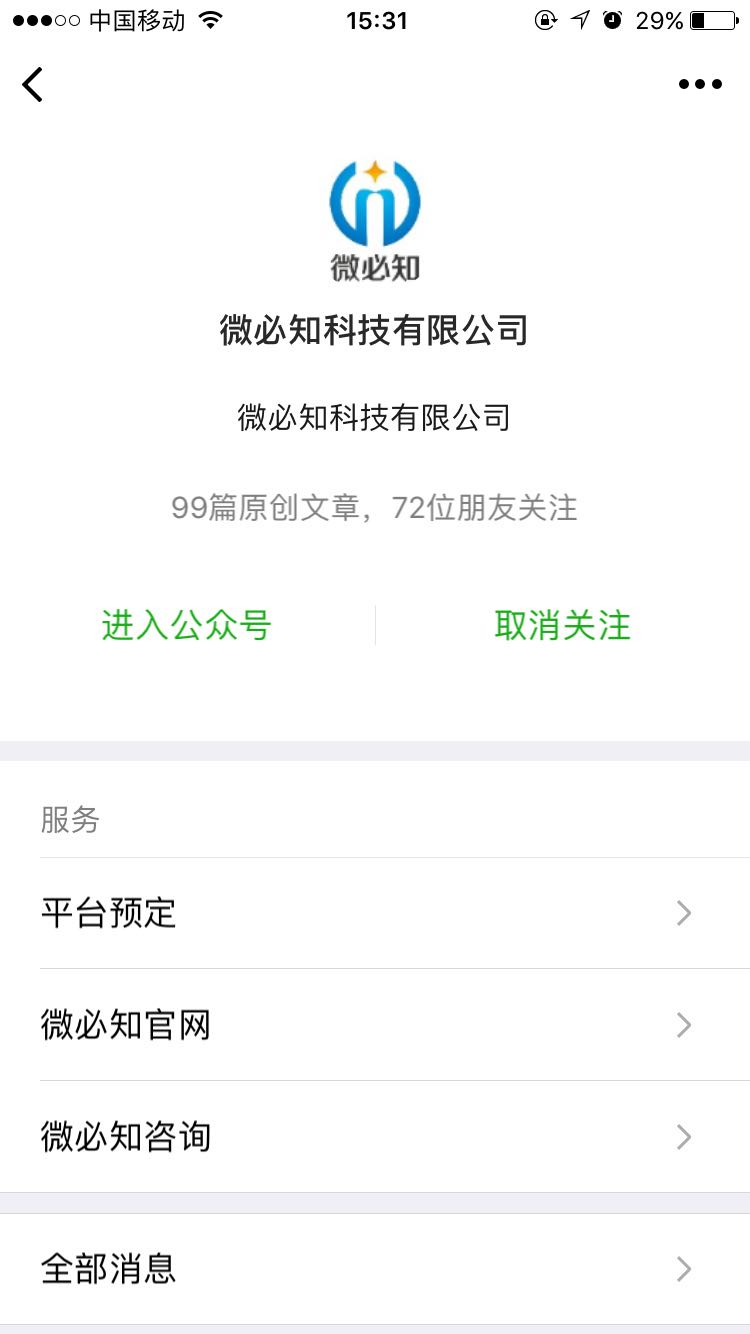The image size is (750, 1334).
Task: Tap 进入公众号 to enter the account
Action: [x=187, y=626]
